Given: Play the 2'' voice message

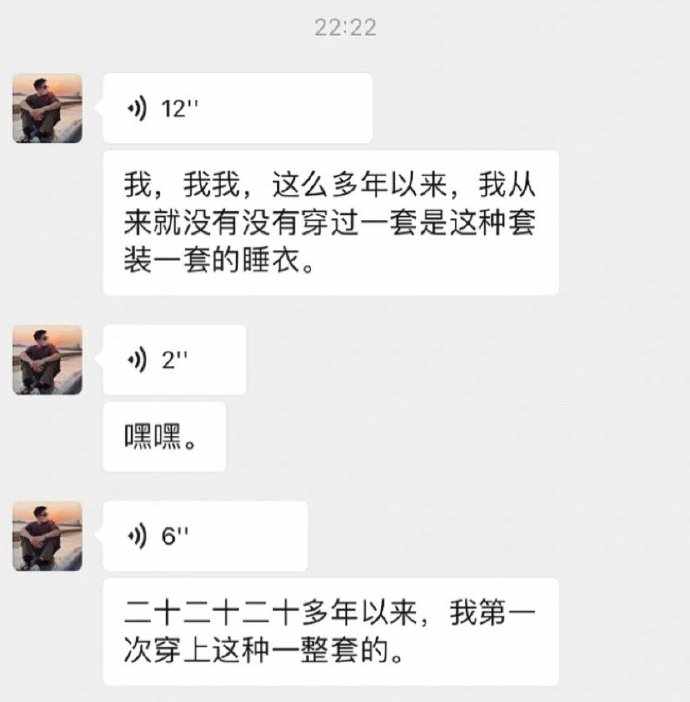Looking at the screenshot, I should pyautogui.click(x=174, y=360).
